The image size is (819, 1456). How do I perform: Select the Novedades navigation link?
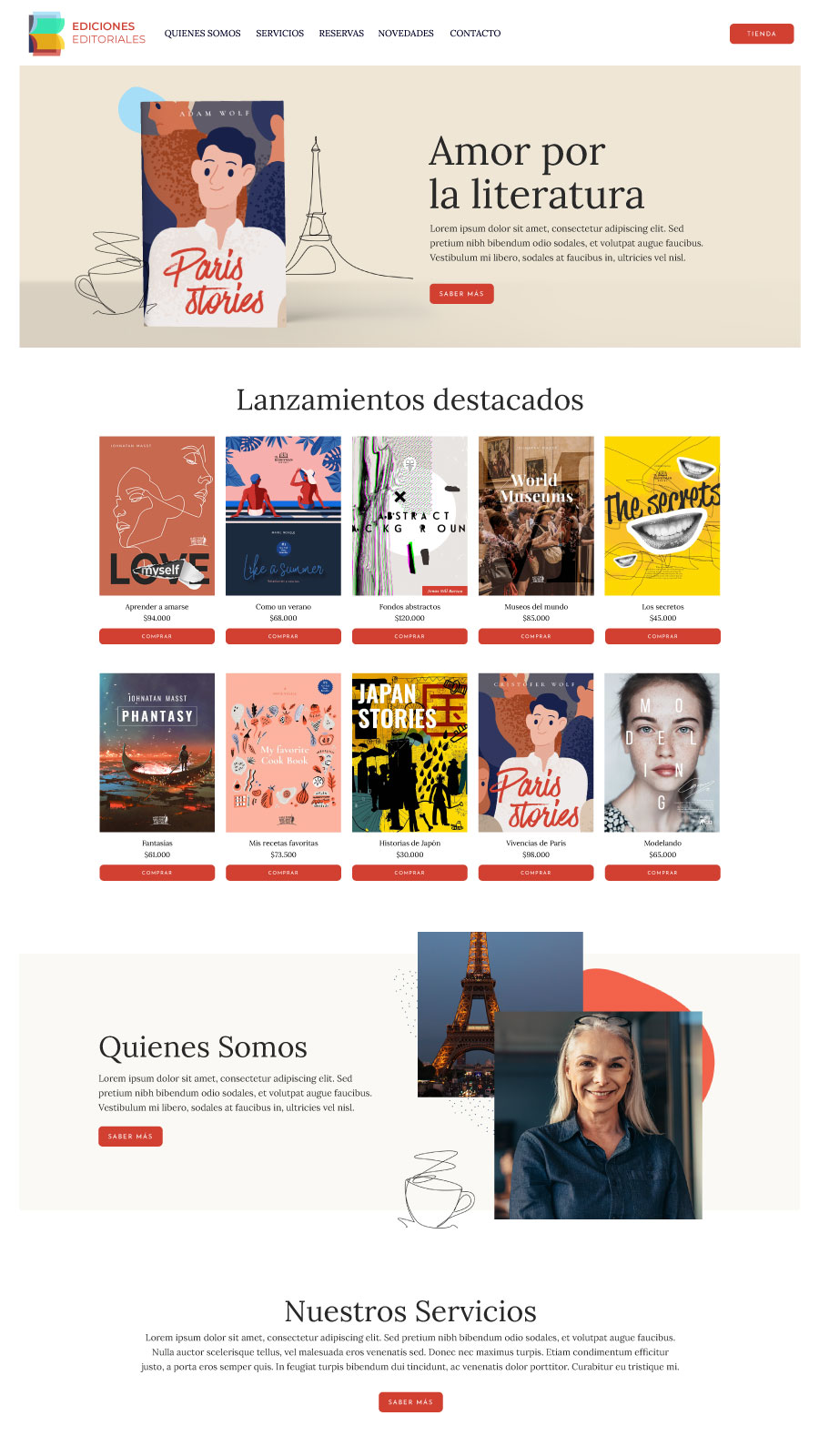pyautogui.click(x=406, y=34)
